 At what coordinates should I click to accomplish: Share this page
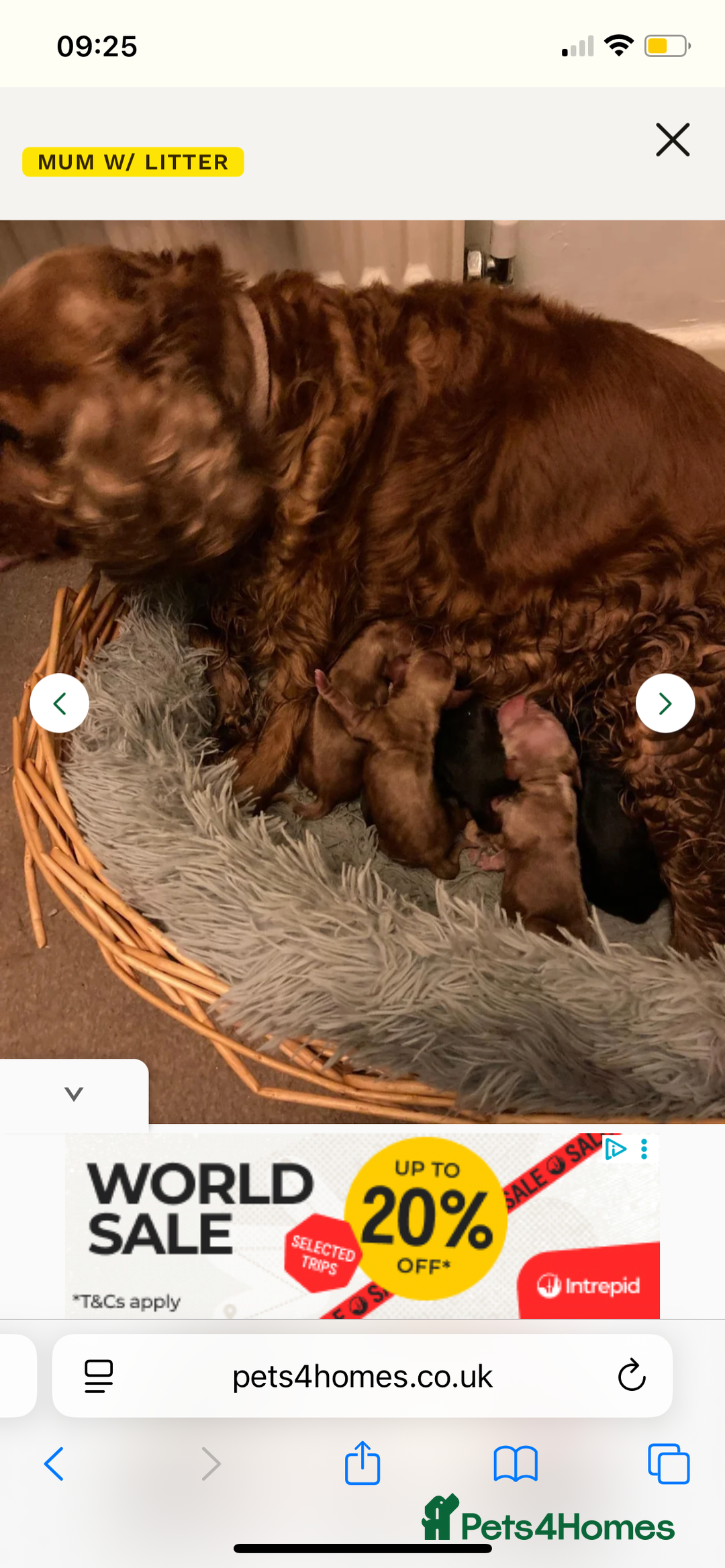click(x=362, y=1463)
